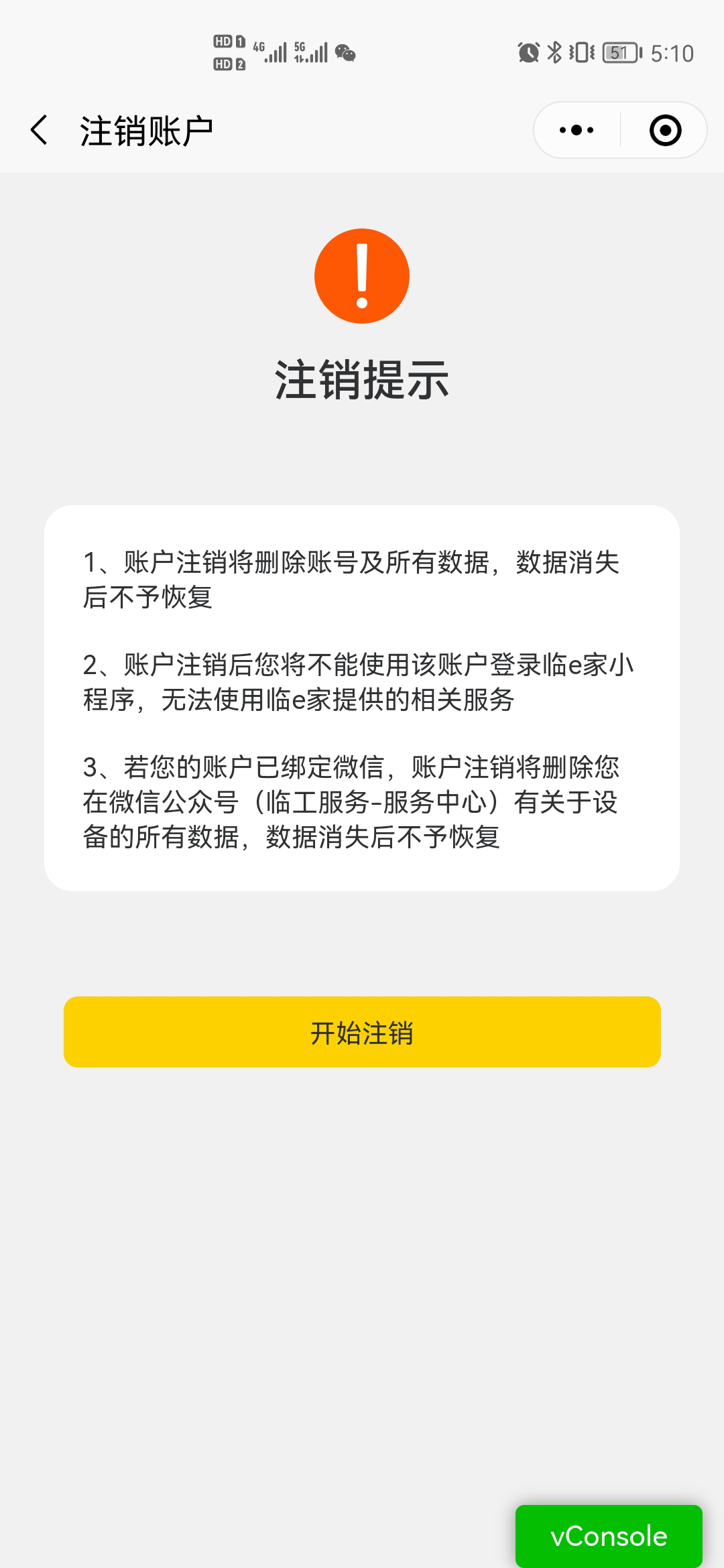Go back from the 注销账户 page
Viewport: 724px width, 1568px height.
[x=39, y=130]
